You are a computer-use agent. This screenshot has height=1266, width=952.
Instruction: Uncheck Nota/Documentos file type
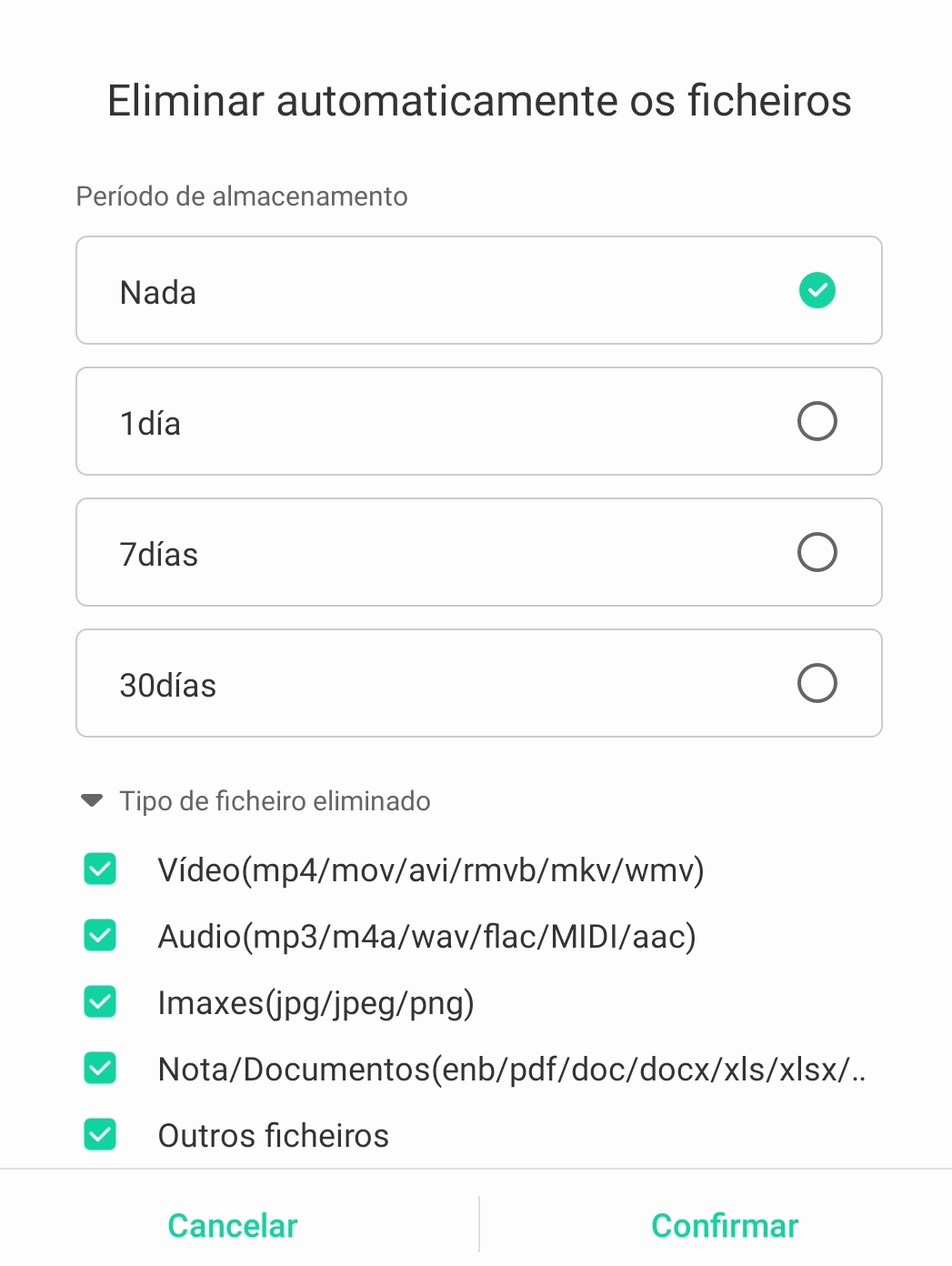pyautogui.click(x=100, y=1069)
